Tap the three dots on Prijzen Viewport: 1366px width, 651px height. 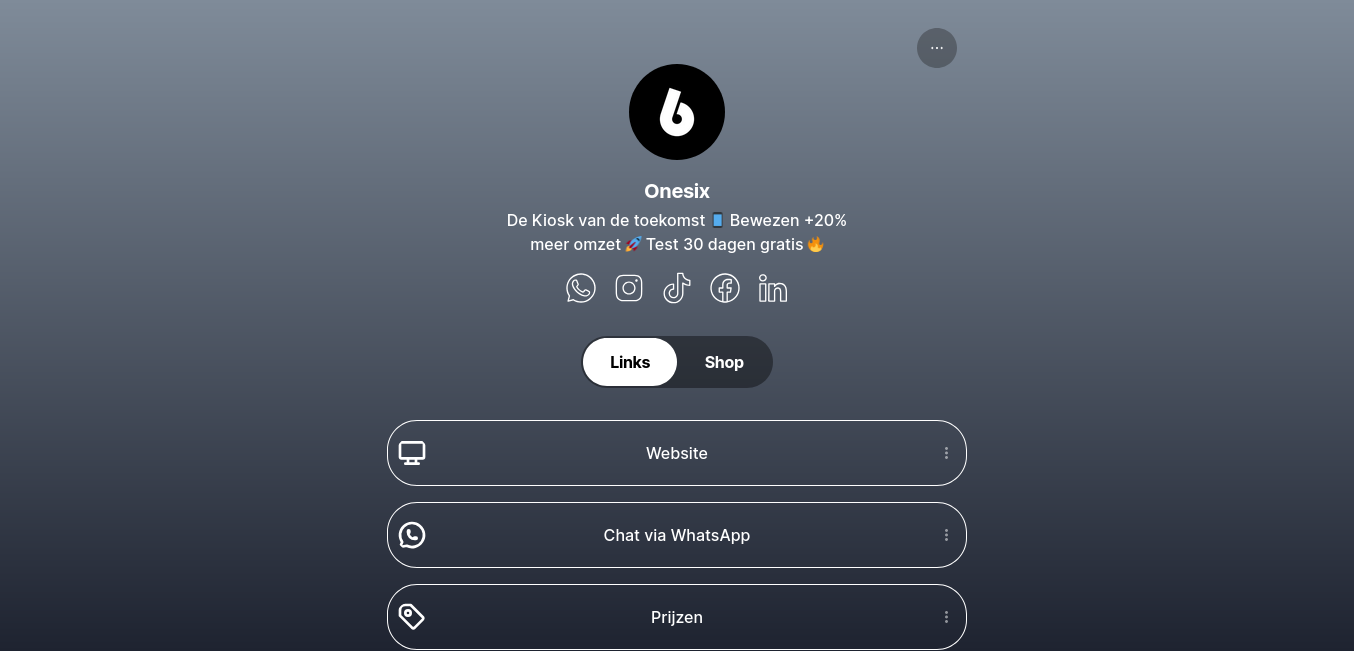pos(946,617)
